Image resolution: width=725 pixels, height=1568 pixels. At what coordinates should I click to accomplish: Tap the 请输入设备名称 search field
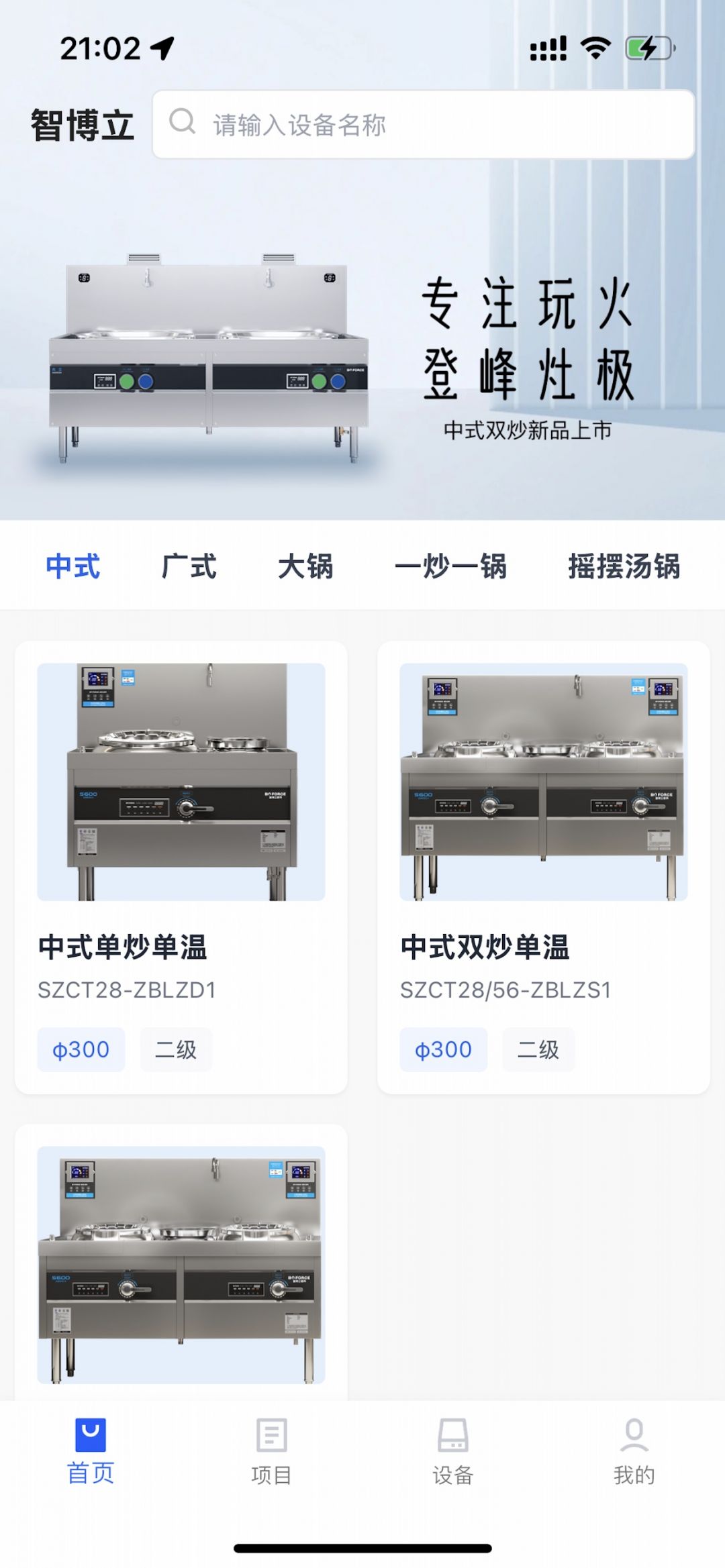coord(423,125)
